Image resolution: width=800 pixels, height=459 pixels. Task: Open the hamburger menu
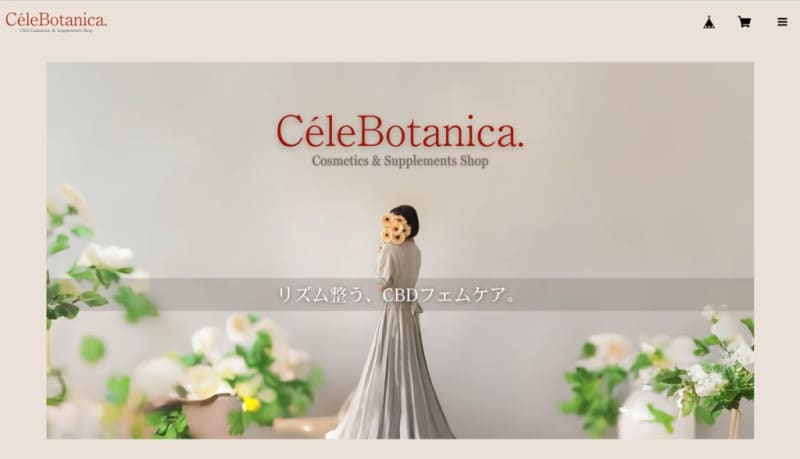point(782,22)
